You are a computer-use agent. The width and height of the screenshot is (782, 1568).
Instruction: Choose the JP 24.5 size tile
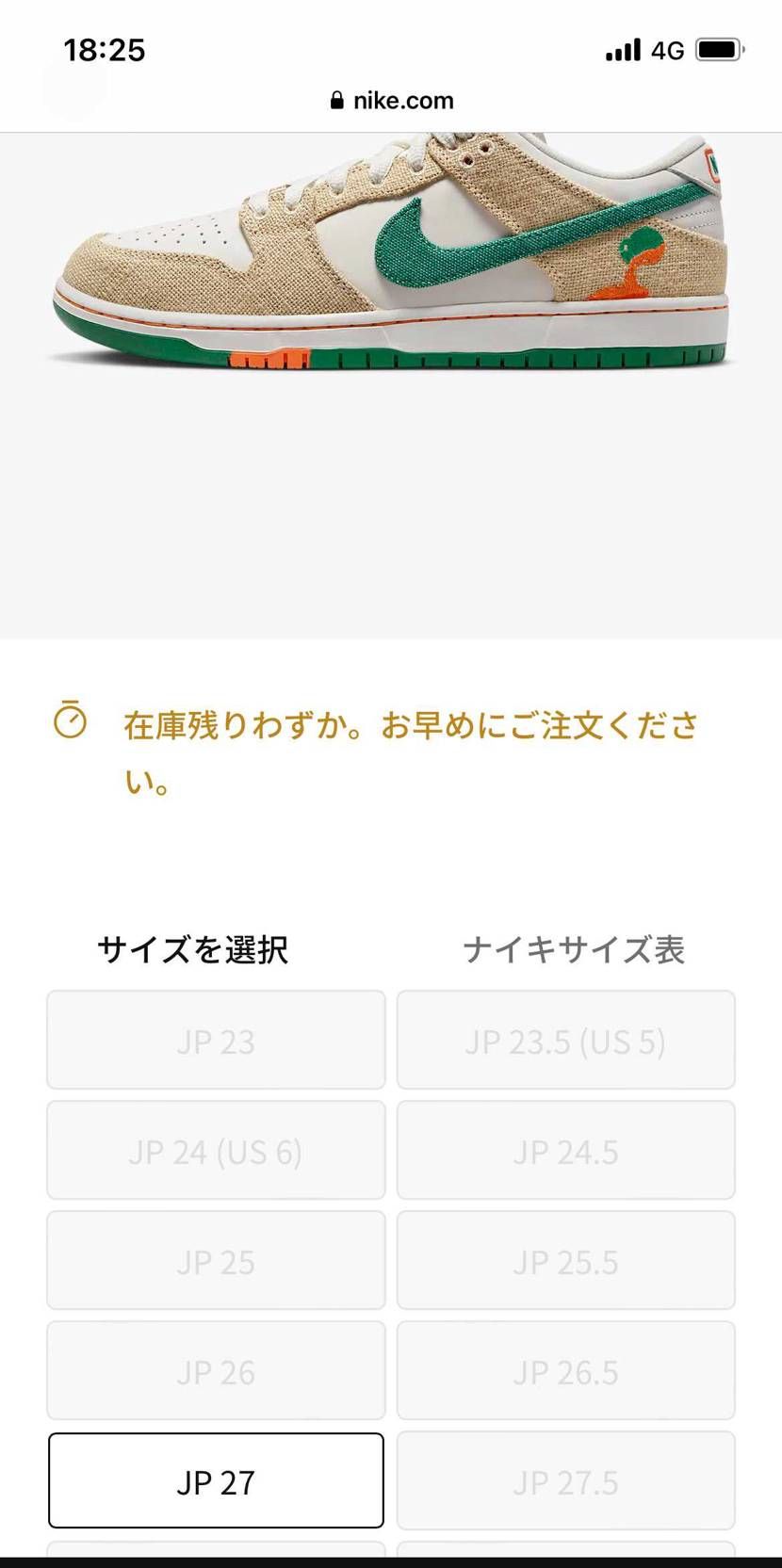[x=565, y=1151]
